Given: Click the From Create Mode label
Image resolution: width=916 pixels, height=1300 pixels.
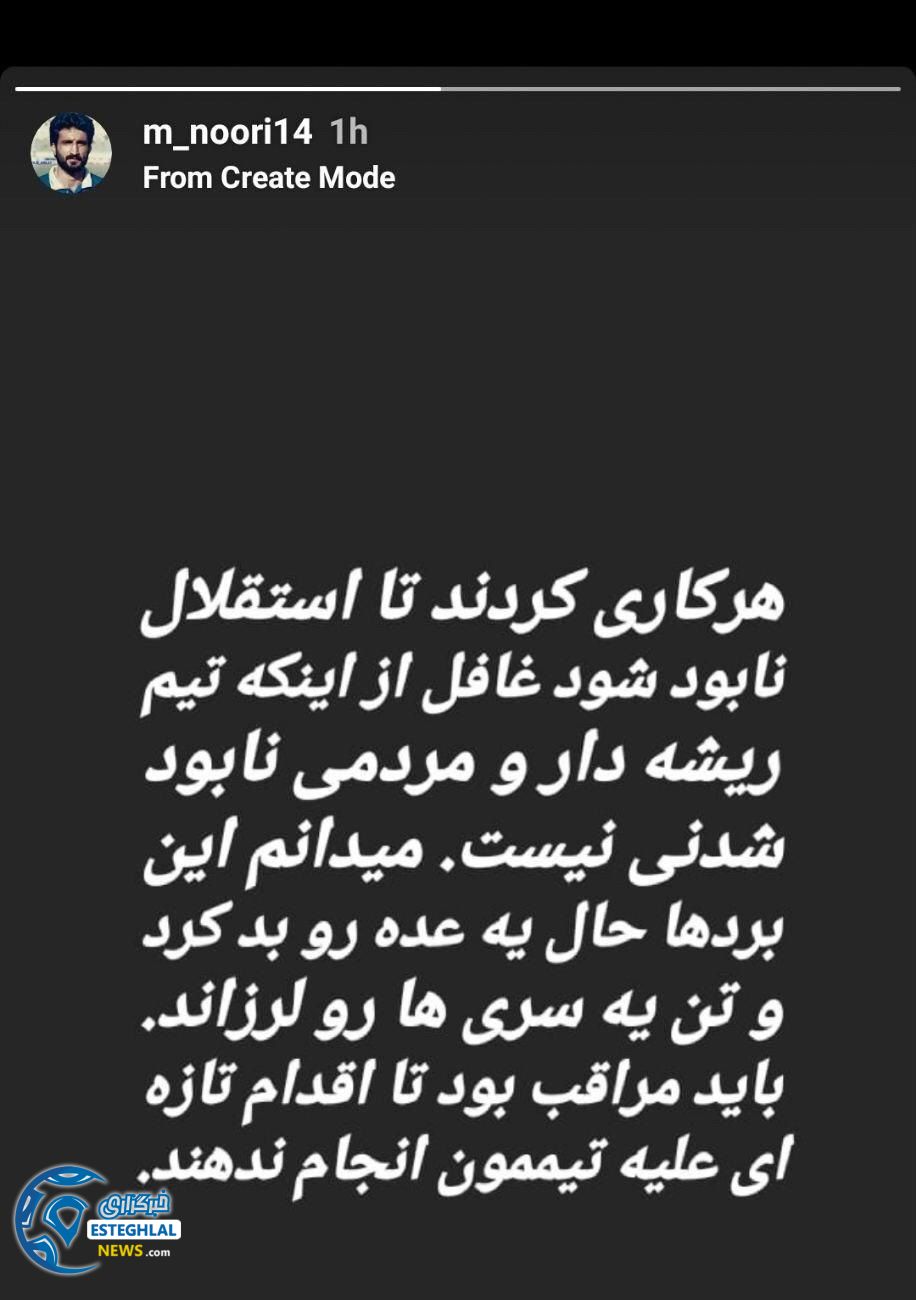Looking at the screenshot, I should (269, 178).
